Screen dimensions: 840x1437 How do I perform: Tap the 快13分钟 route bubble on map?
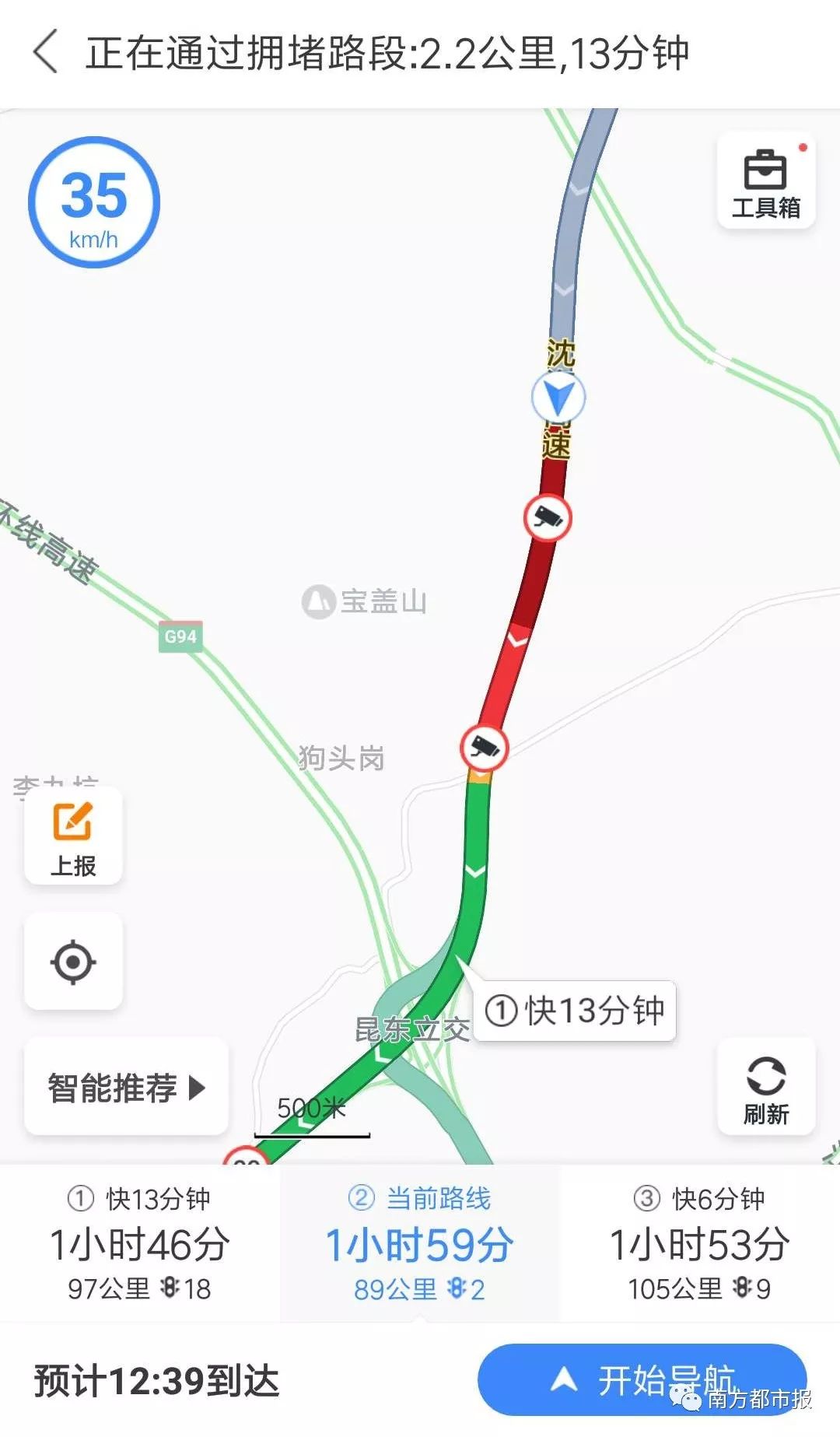(576, 1011)
